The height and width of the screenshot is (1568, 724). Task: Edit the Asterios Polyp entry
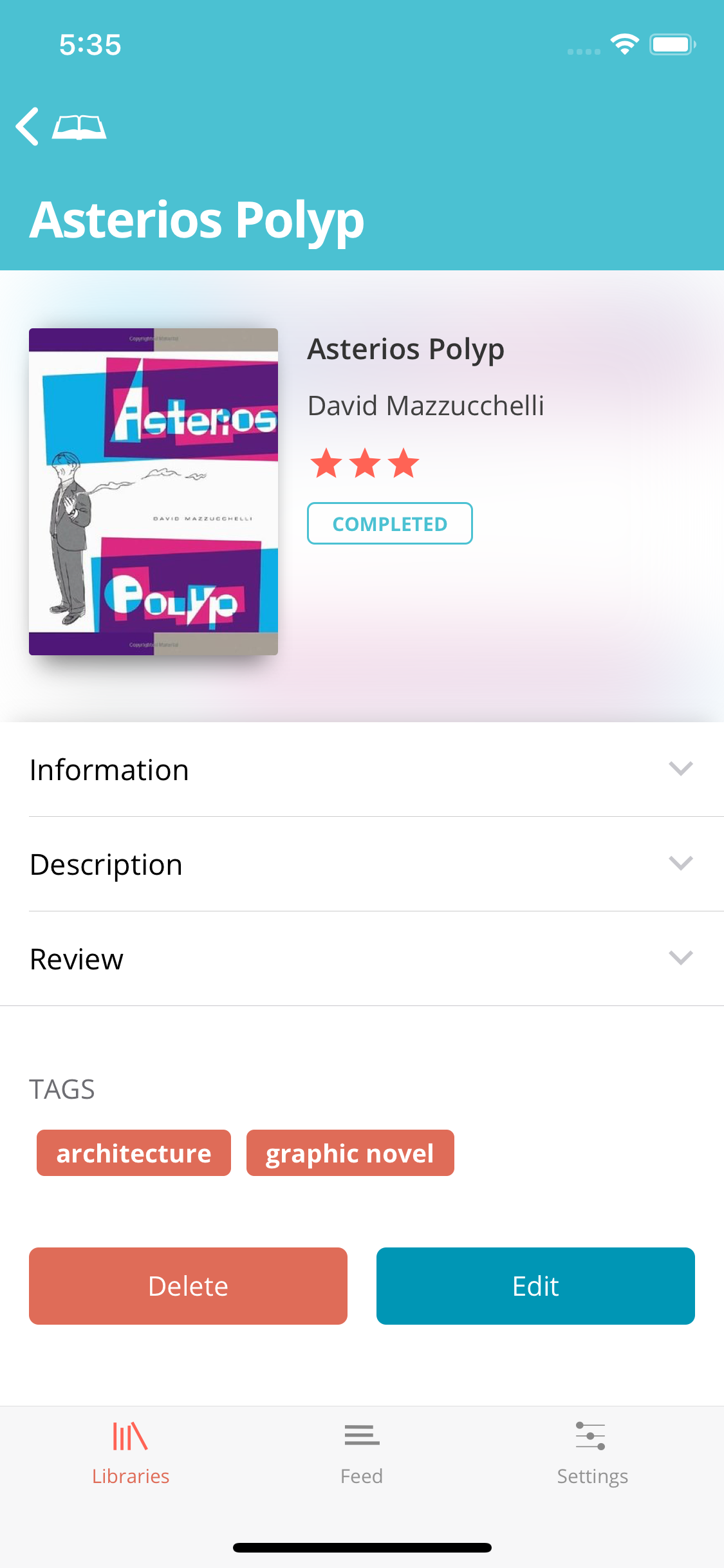(535, 1286)
